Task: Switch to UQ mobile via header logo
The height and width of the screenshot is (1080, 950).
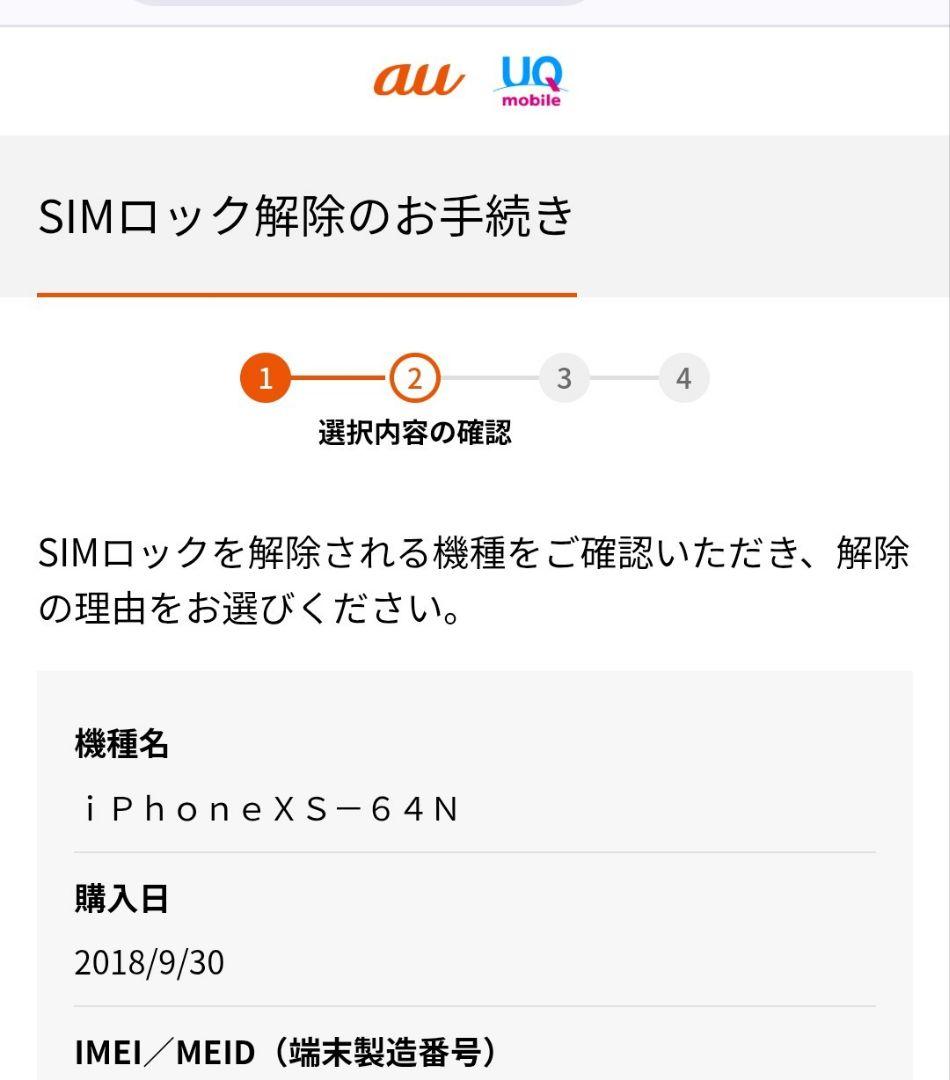Action: pyautogui.click(x=529, y=78)
